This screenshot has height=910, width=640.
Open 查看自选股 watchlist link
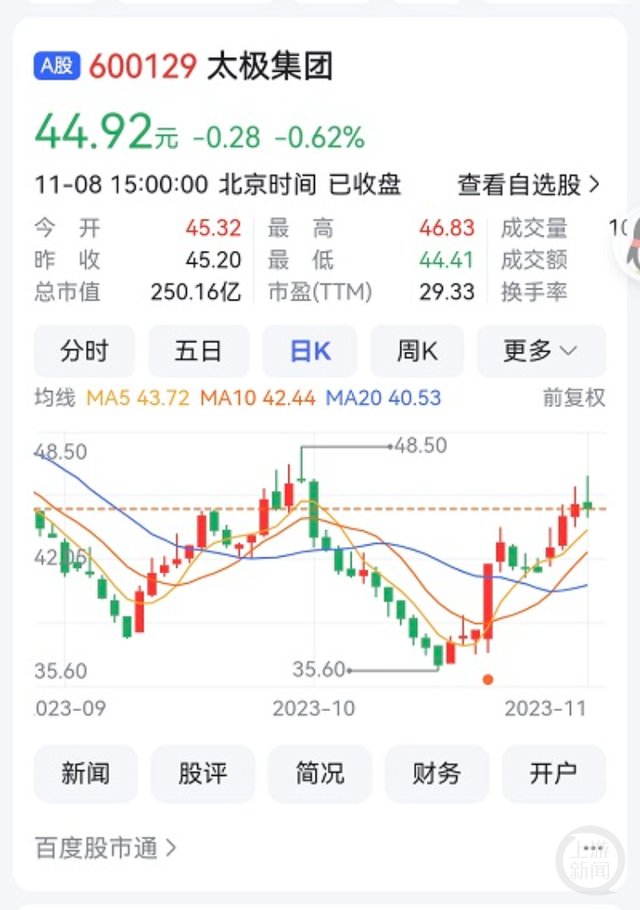click(x=529, y=185)
